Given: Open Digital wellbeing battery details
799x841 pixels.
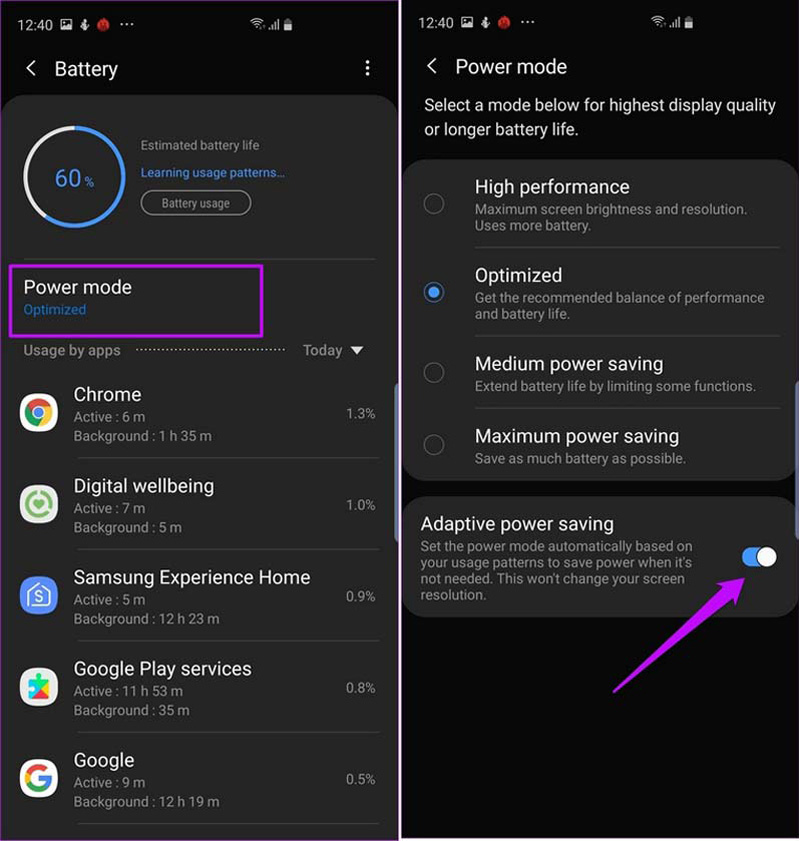Looking at the screenshot, I should coord(199,505).
